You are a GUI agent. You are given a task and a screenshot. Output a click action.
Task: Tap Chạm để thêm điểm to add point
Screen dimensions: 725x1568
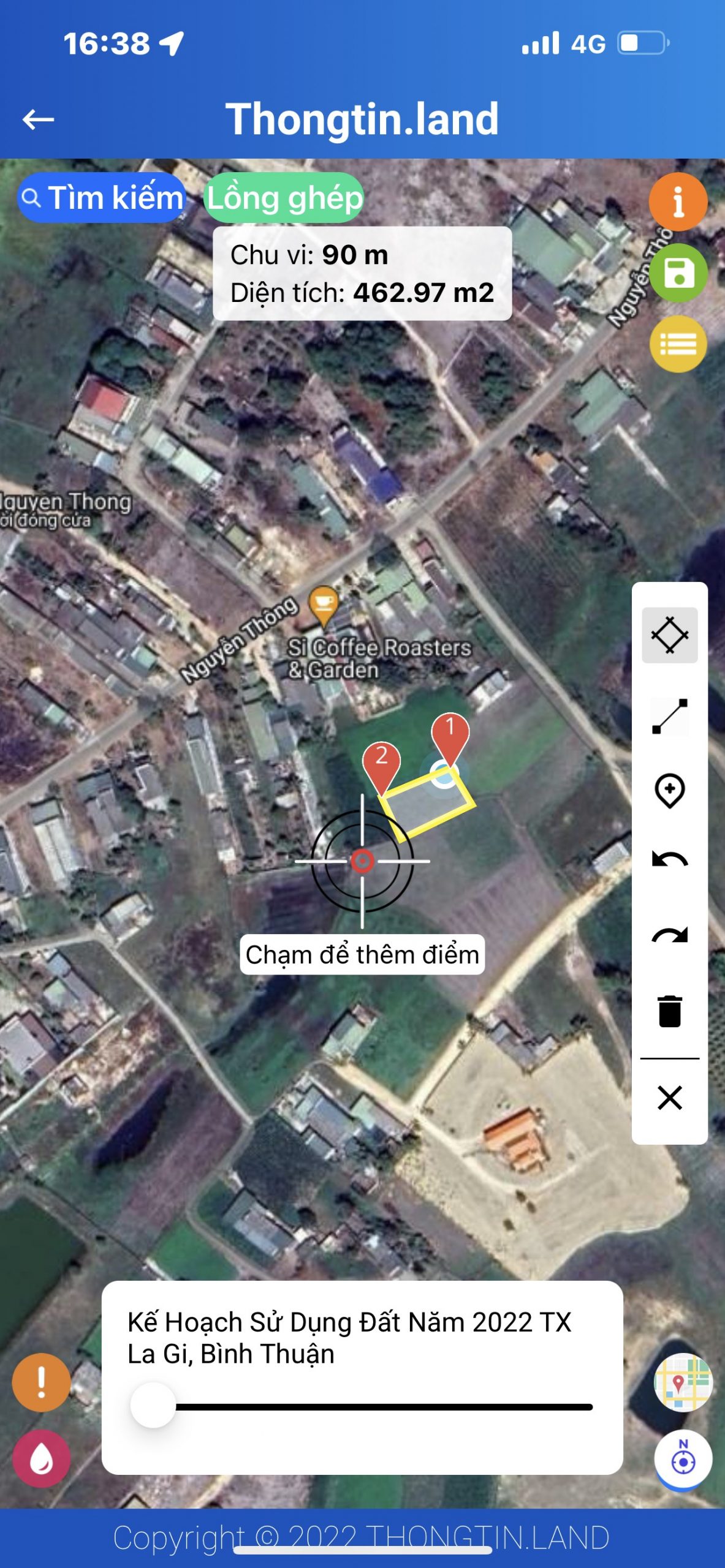(x=362, y=954)
